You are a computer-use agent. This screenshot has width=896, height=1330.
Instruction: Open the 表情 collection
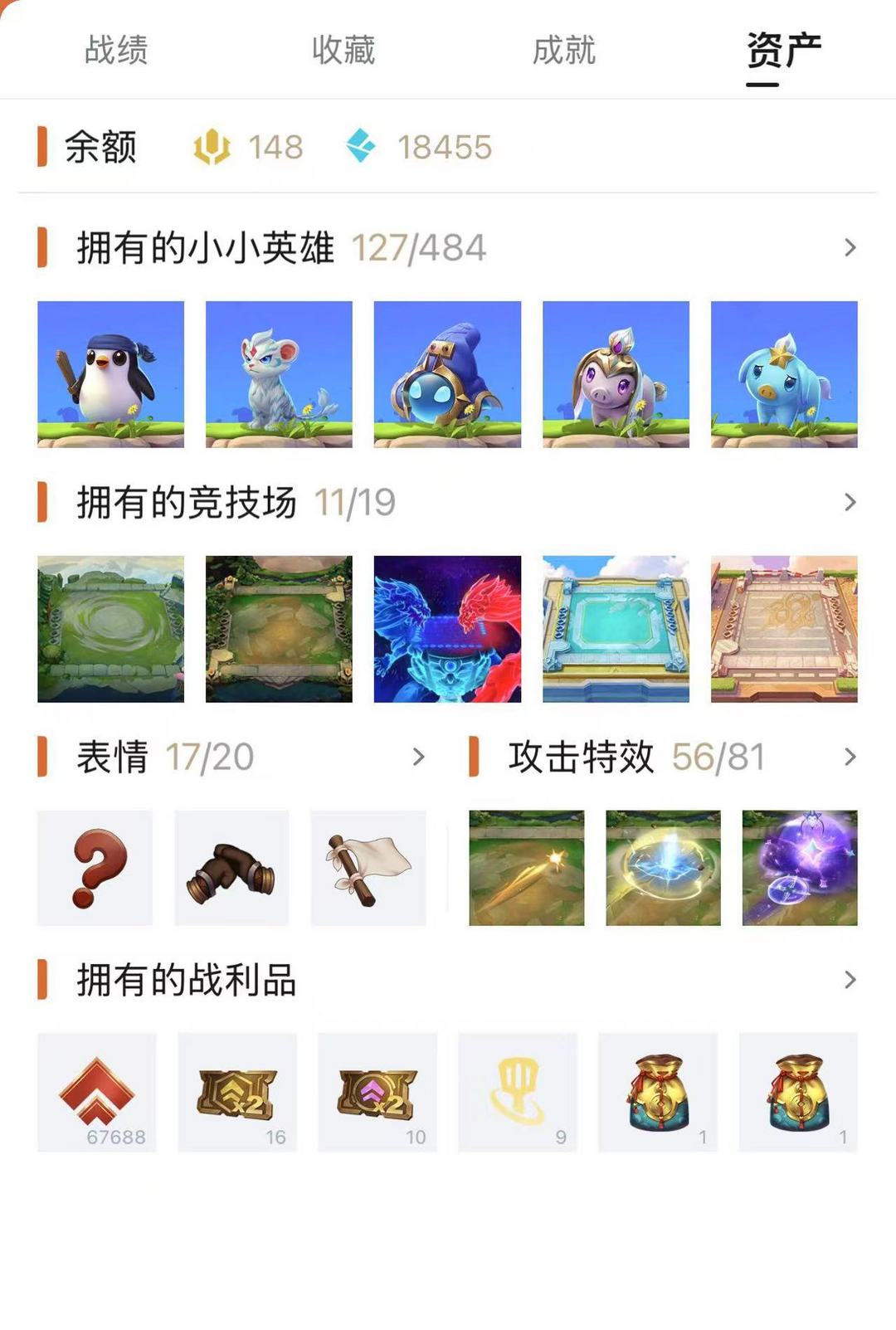[x=418, y=757]
